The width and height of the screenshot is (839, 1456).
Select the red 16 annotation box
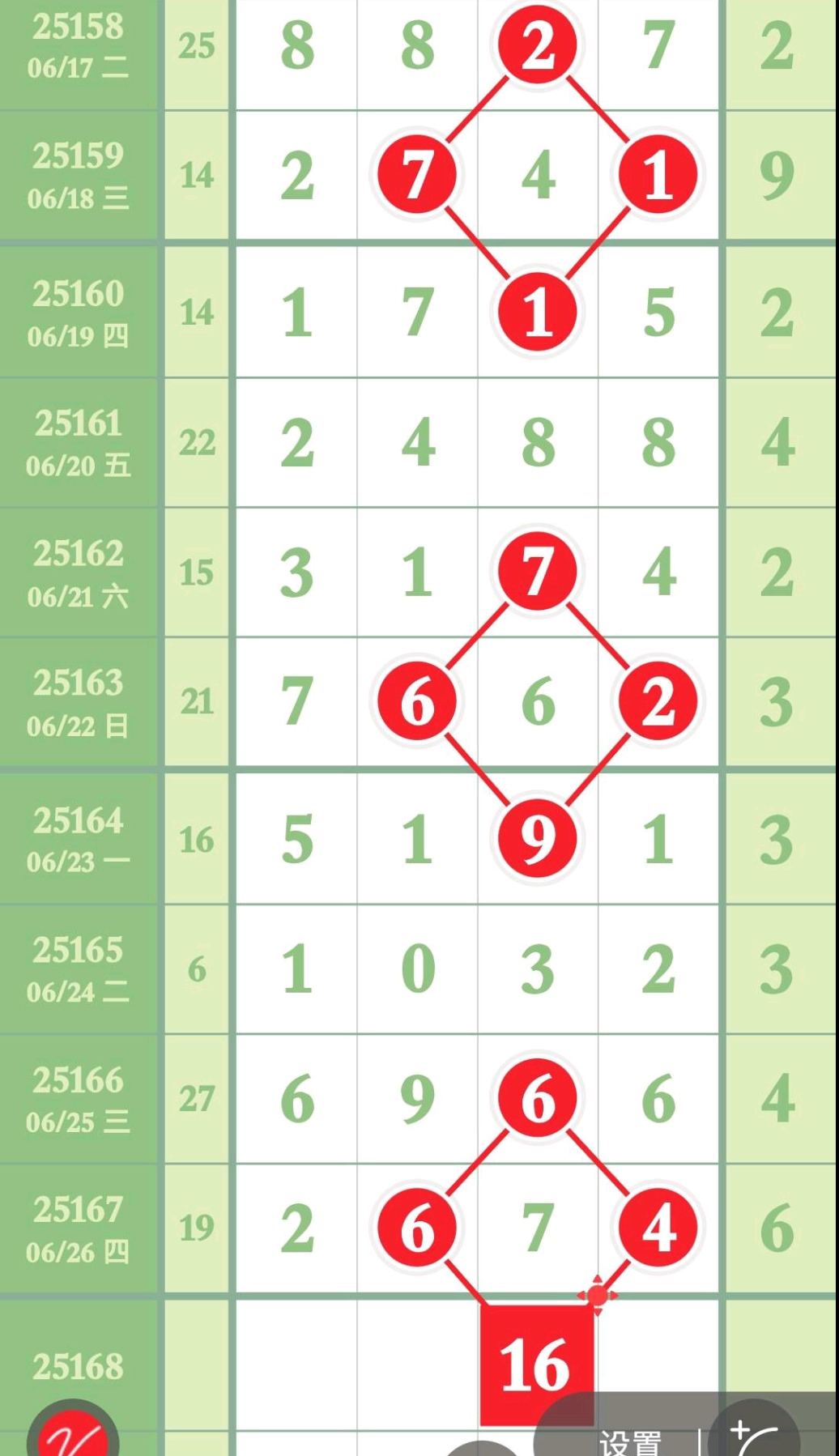click(537, 1364)
